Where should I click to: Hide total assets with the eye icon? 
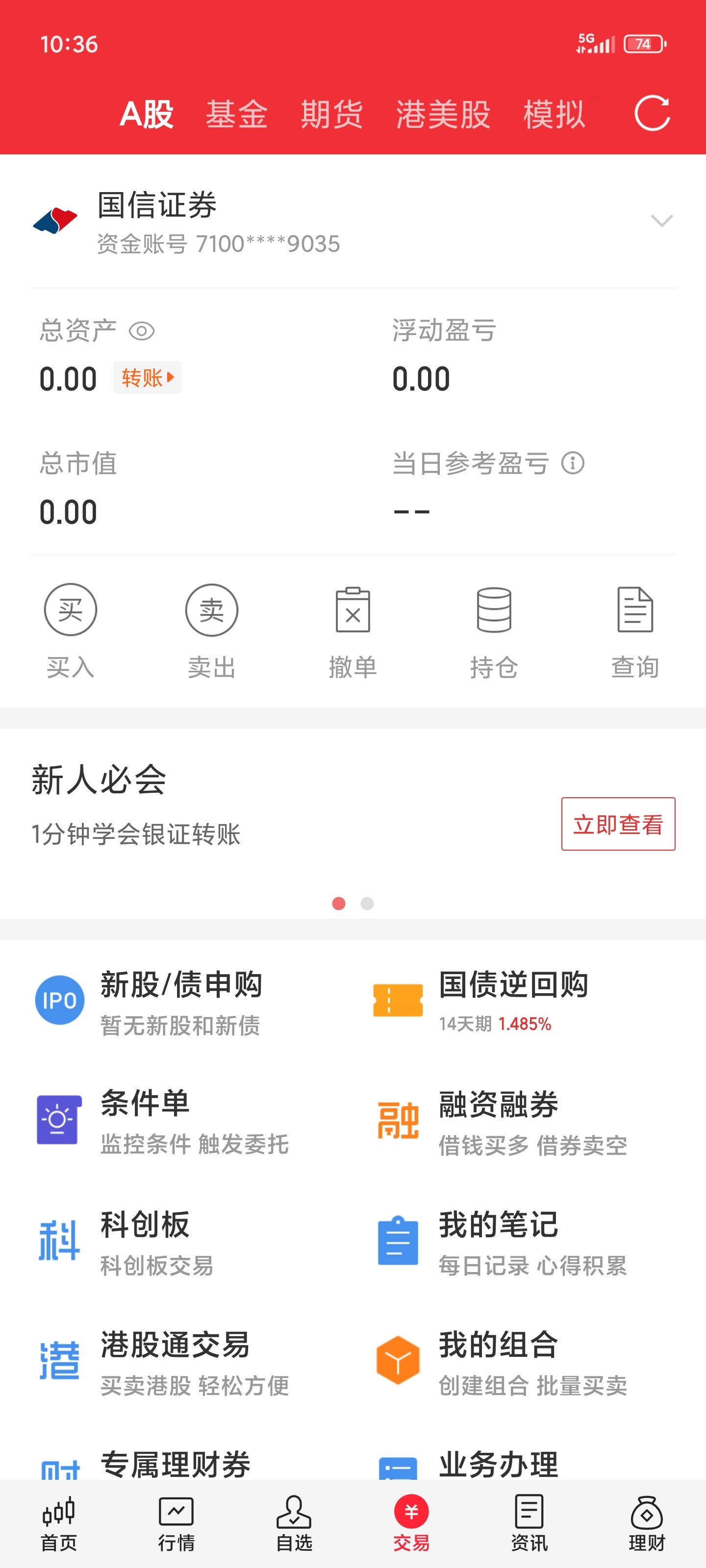(141, 331)
